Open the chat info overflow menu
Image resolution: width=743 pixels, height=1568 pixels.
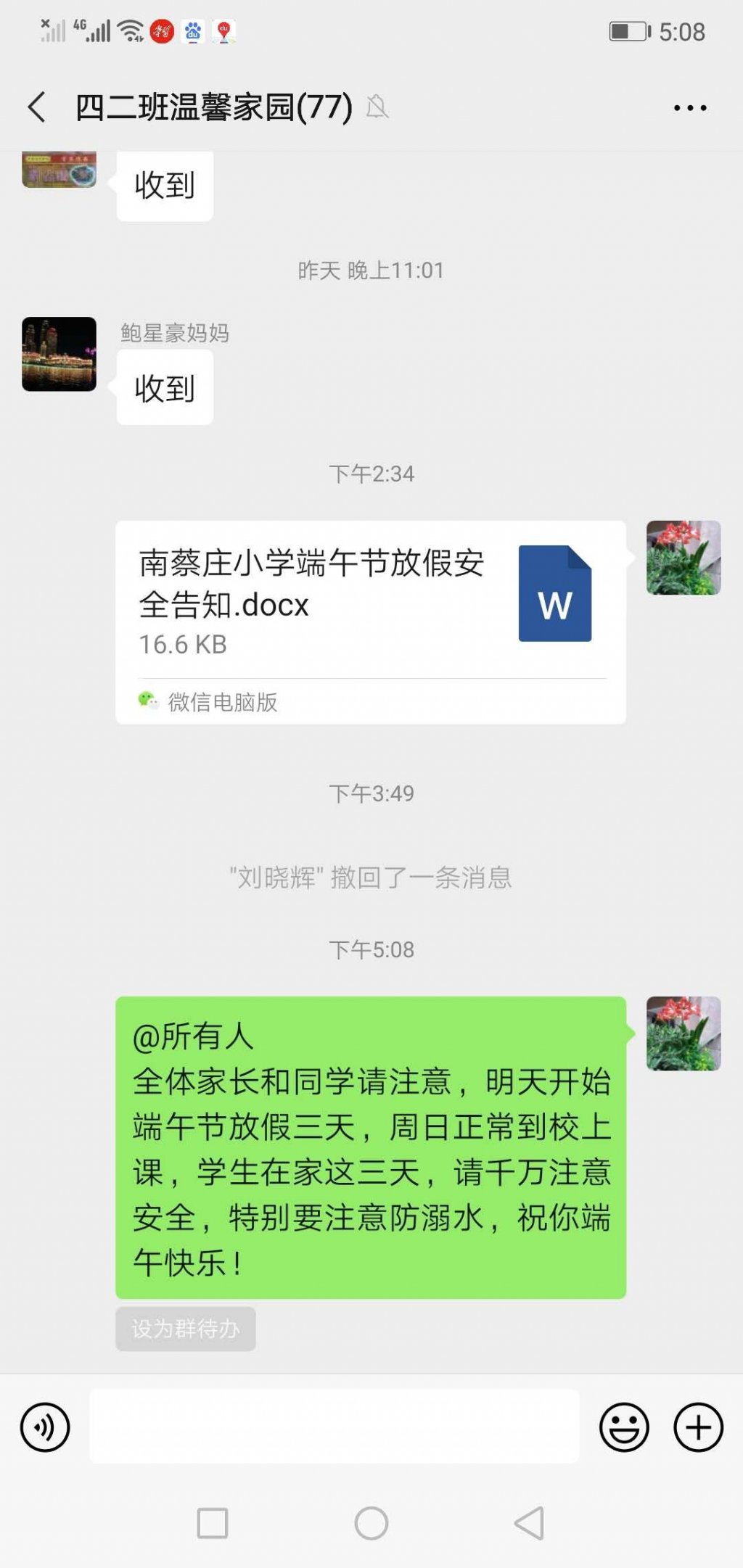(x=689, y=108)
